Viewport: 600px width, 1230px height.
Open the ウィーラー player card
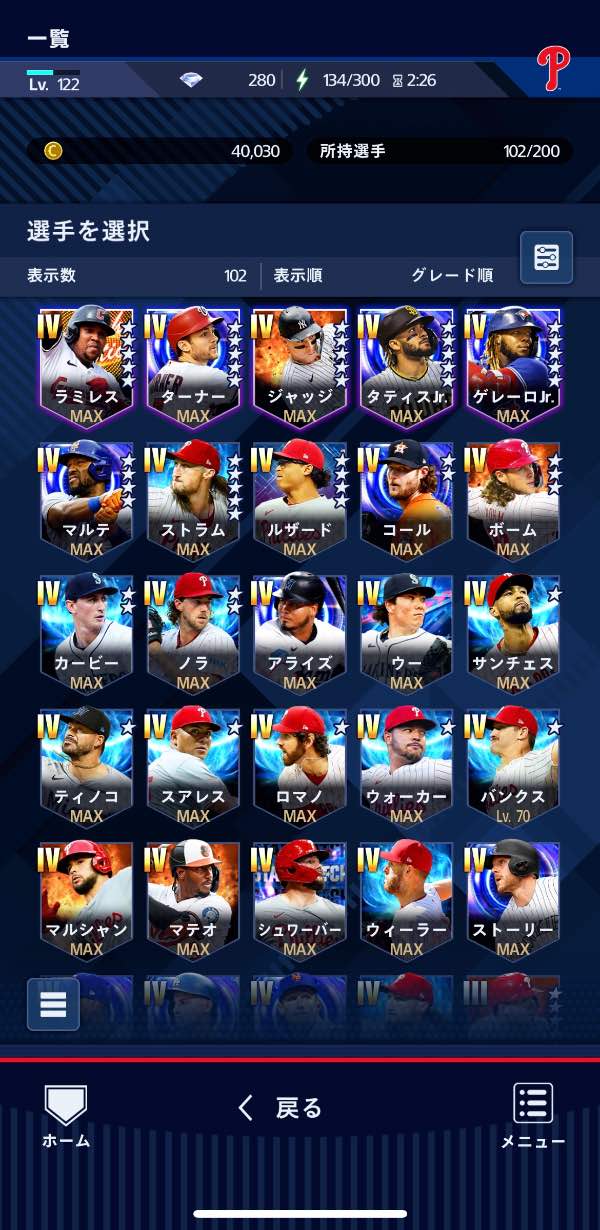tap(406, 900)
